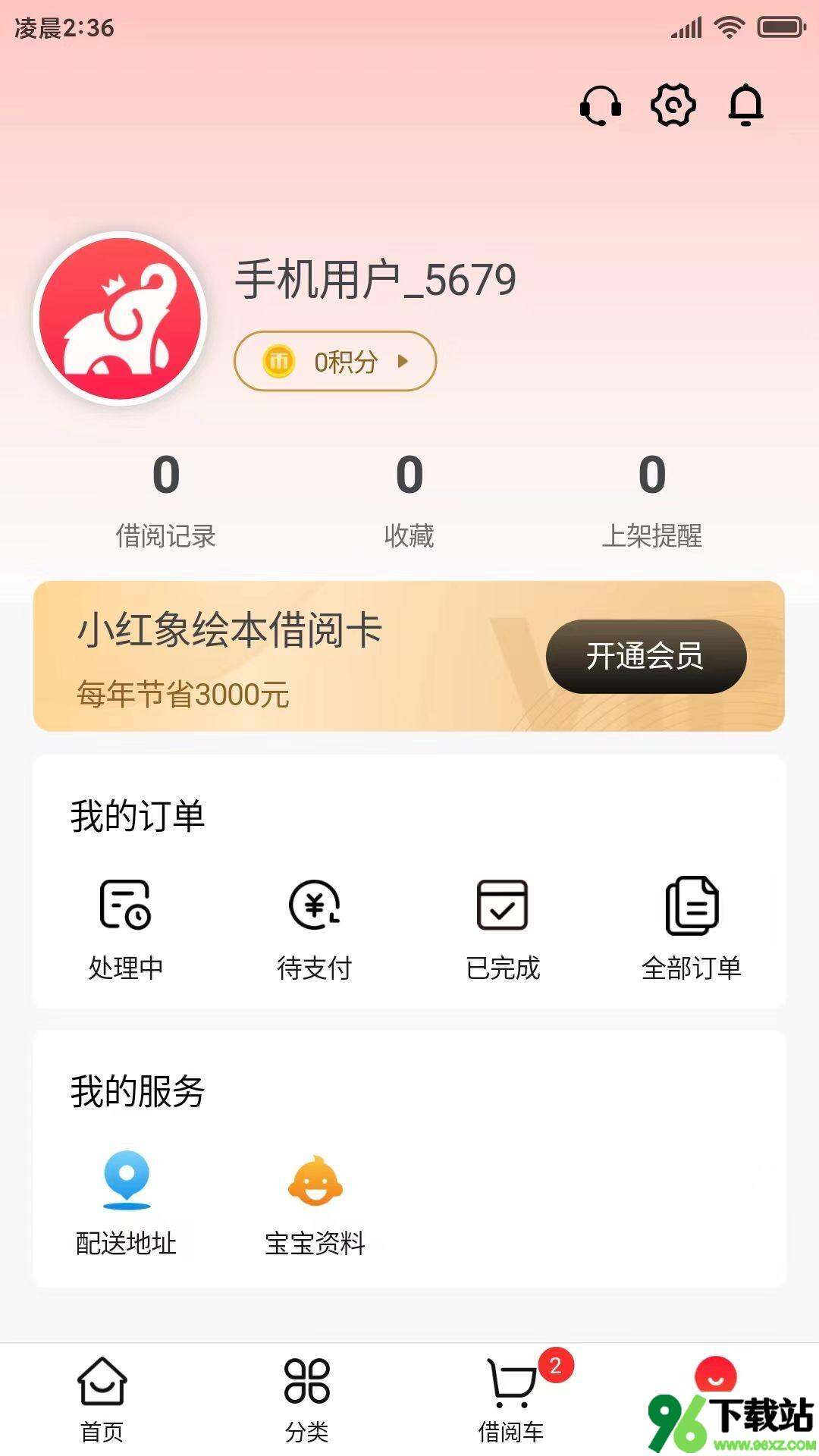
Task: Tap 开通会员 to activate membership
Action: click(645, 656)
